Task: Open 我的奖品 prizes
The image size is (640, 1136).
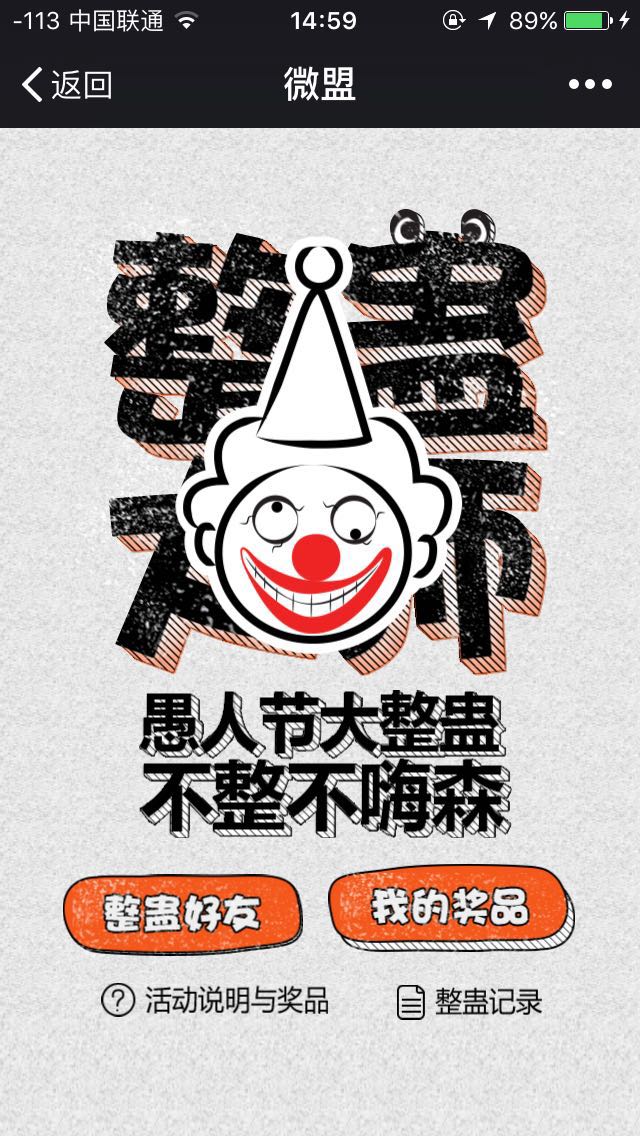Action: (x=450, y=909)
